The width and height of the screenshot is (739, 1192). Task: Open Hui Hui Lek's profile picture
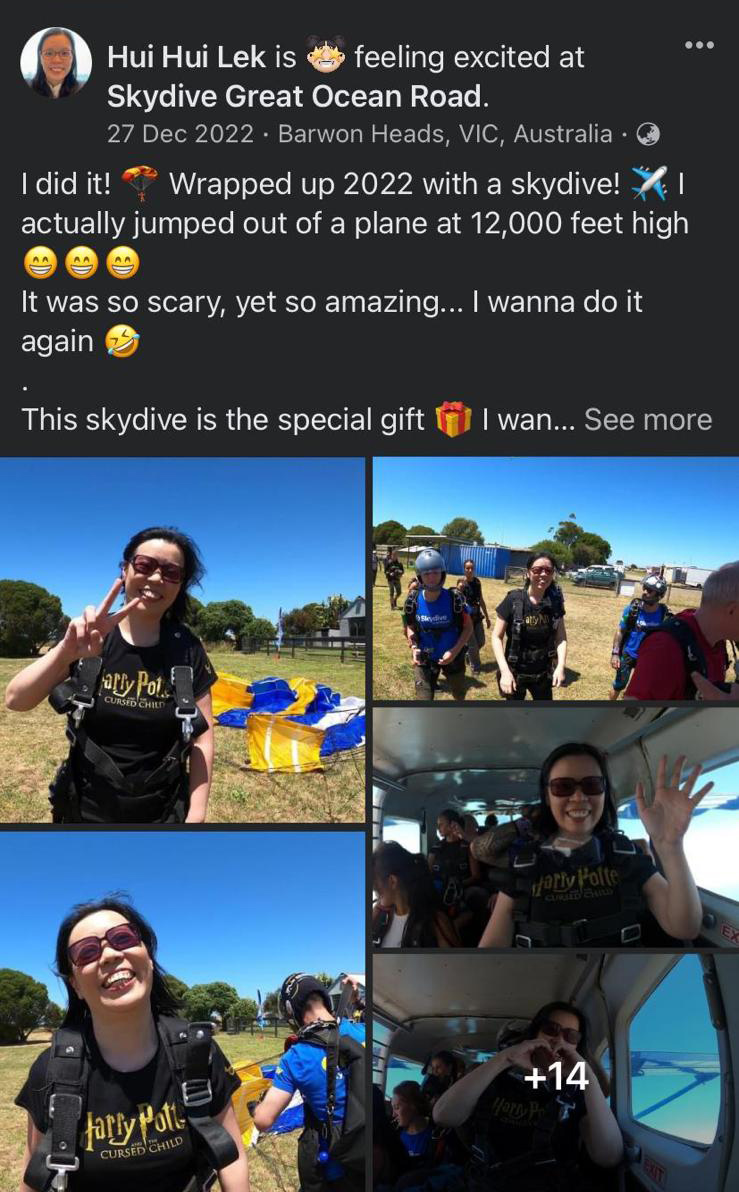(x=56, y=63)
